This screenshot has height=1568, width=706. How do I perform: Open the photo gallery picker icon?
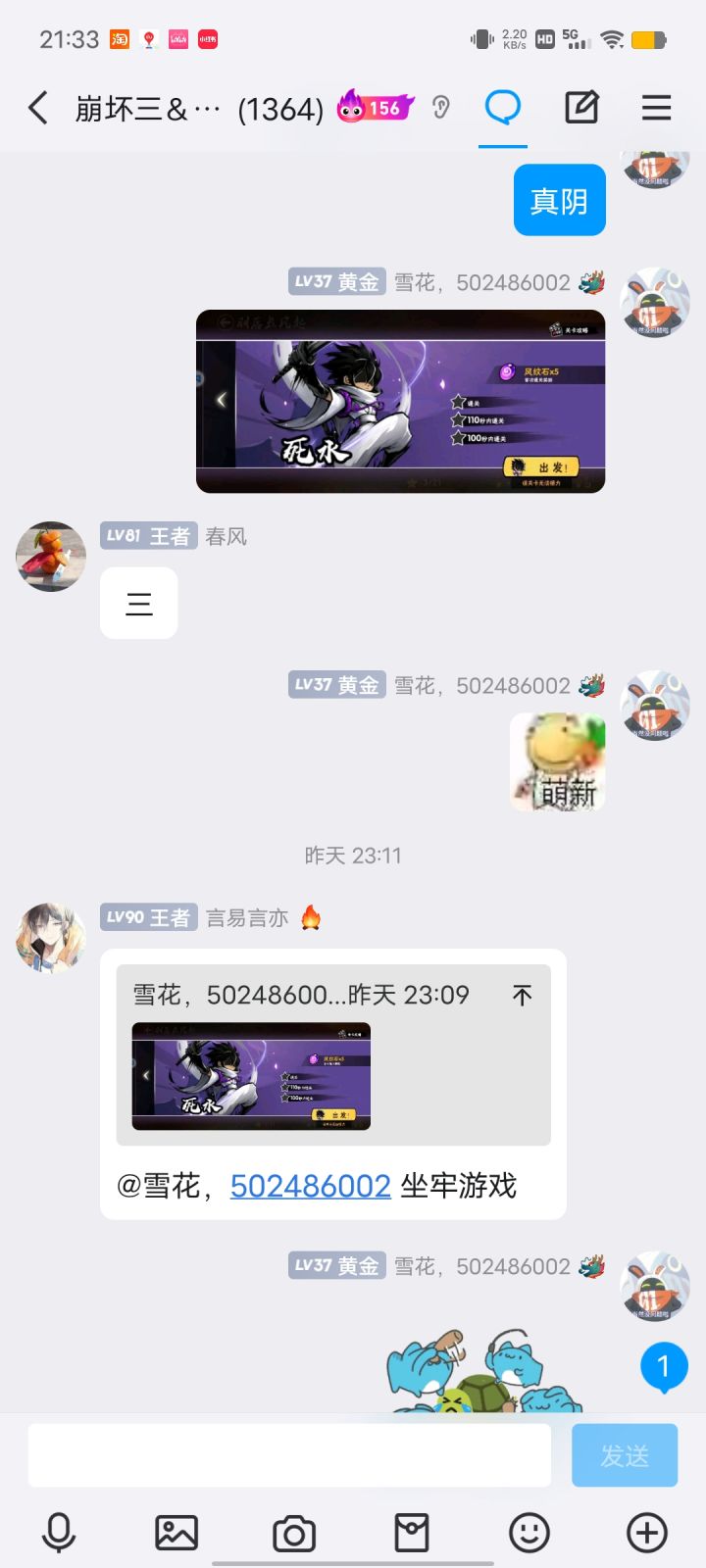(177, 1530)
